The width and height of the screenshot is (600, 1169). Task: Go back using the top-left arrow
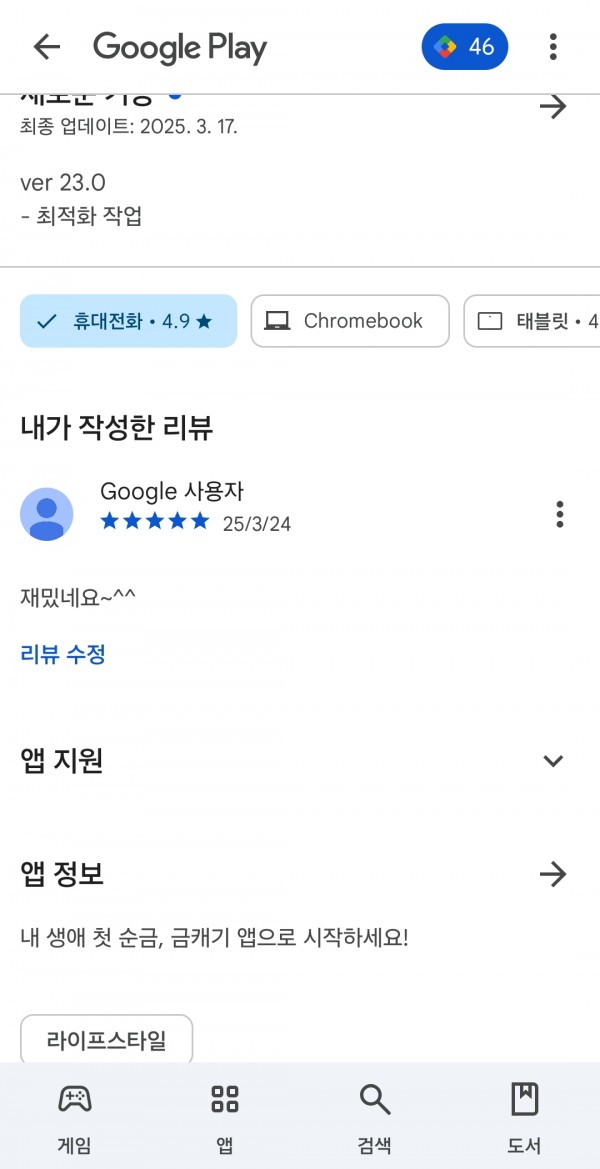(x=46, y=47)
